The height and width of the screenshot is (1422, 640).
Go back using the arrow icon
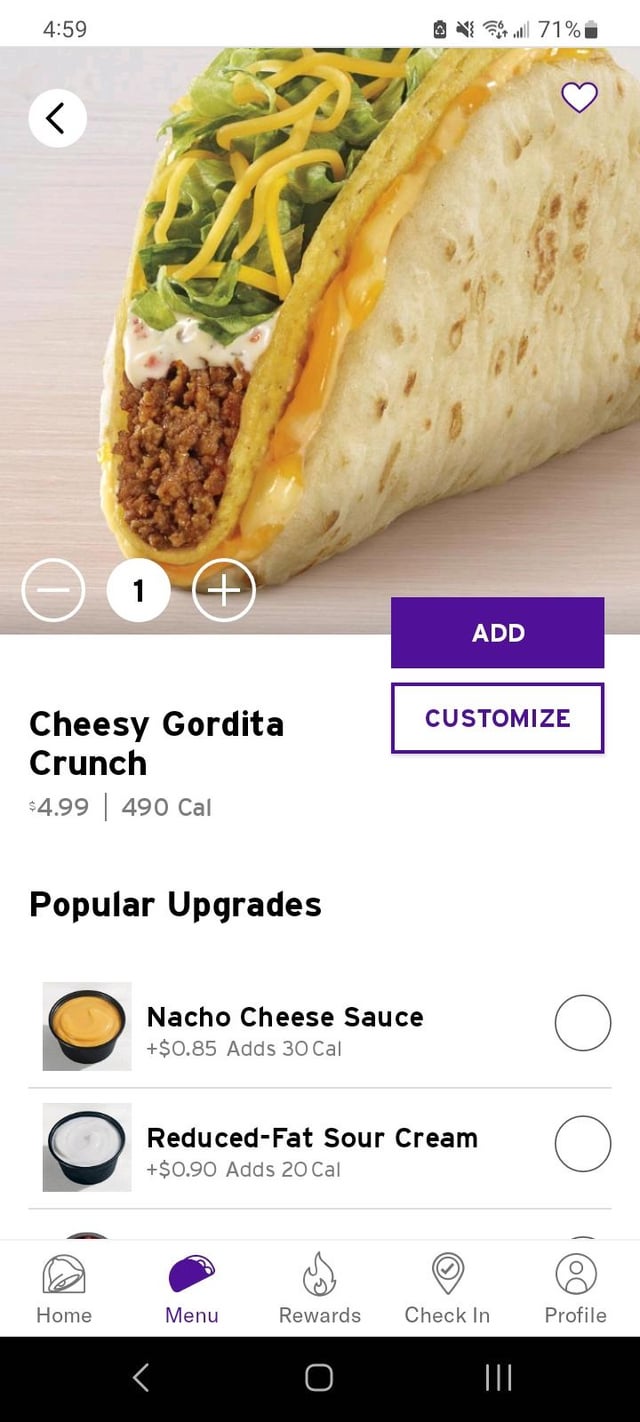(57, 118)
